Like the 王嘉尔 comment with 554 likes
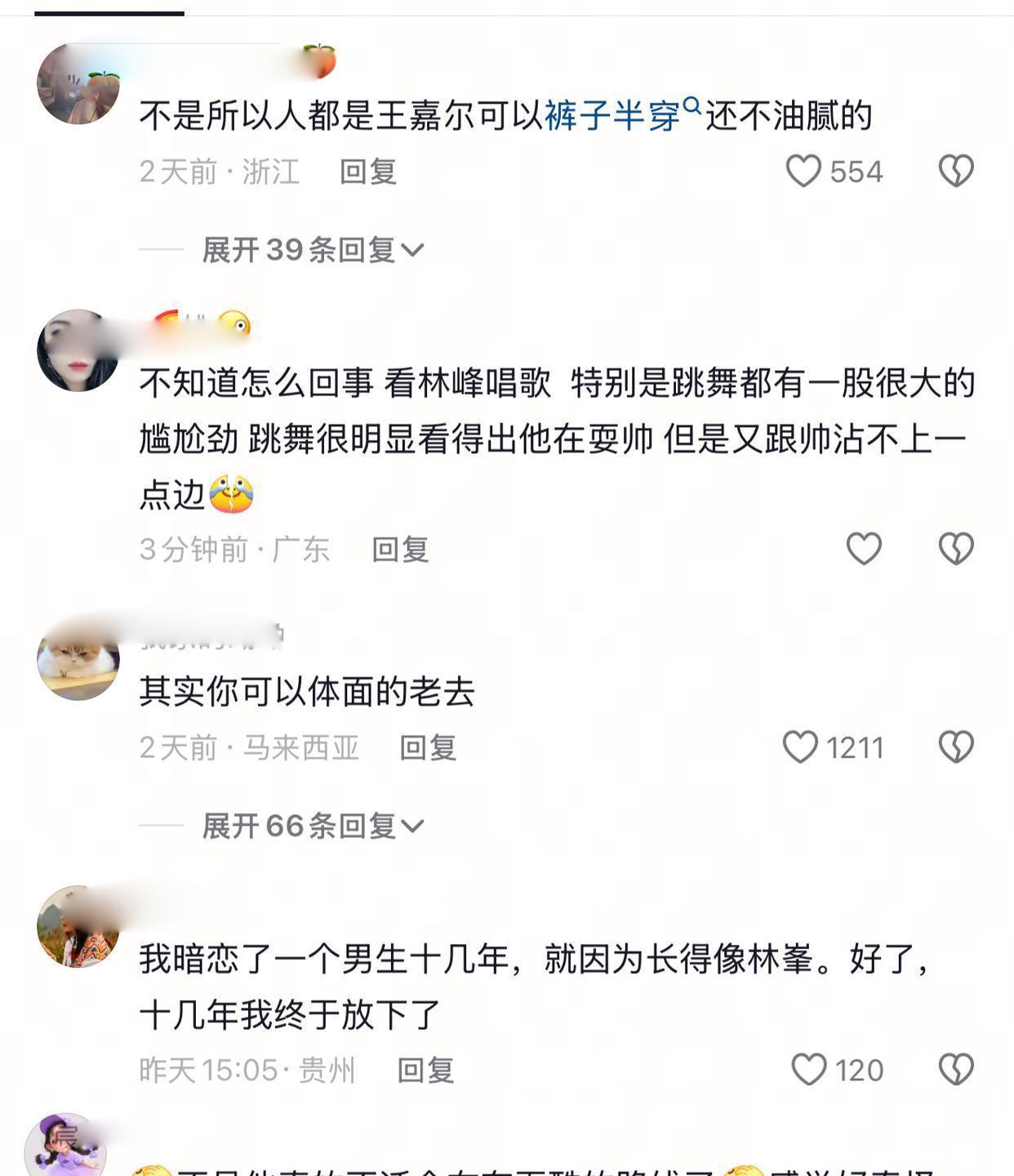 803,171
